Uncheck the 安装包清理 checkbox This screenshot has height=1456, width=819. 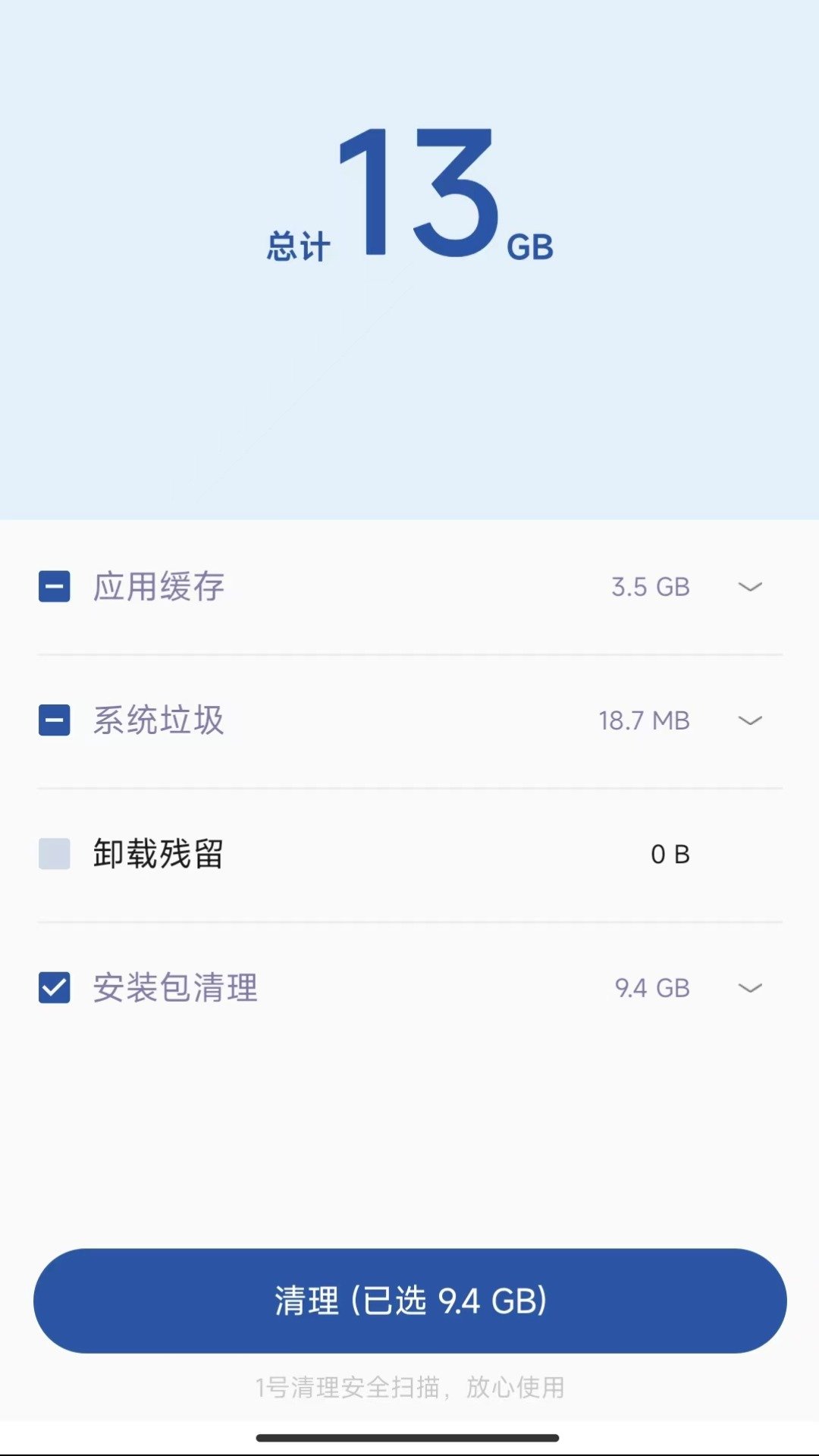pyautogui.click(x=53, y=987)
